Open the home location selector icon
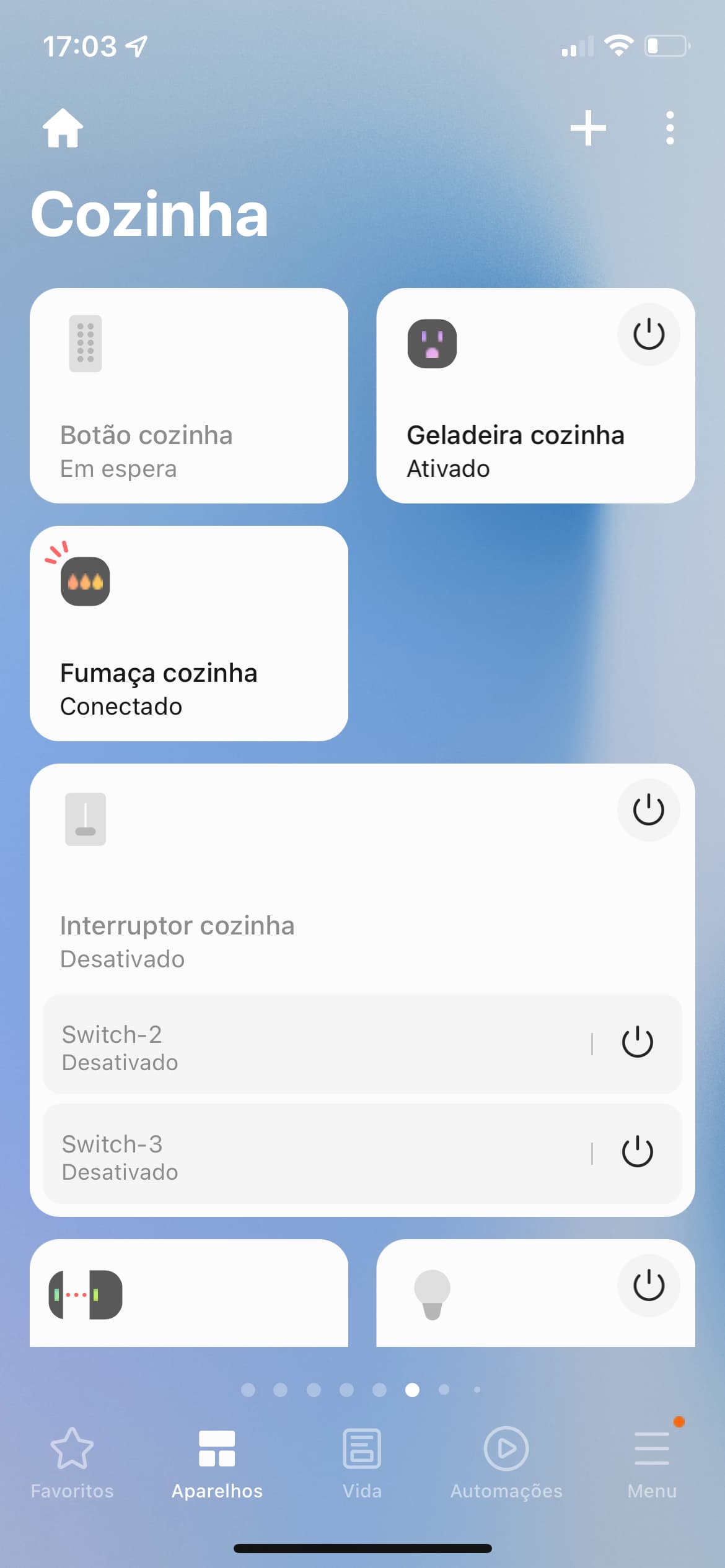Image resolution: width=725 pixels, height=1568 pixels. 63,128
